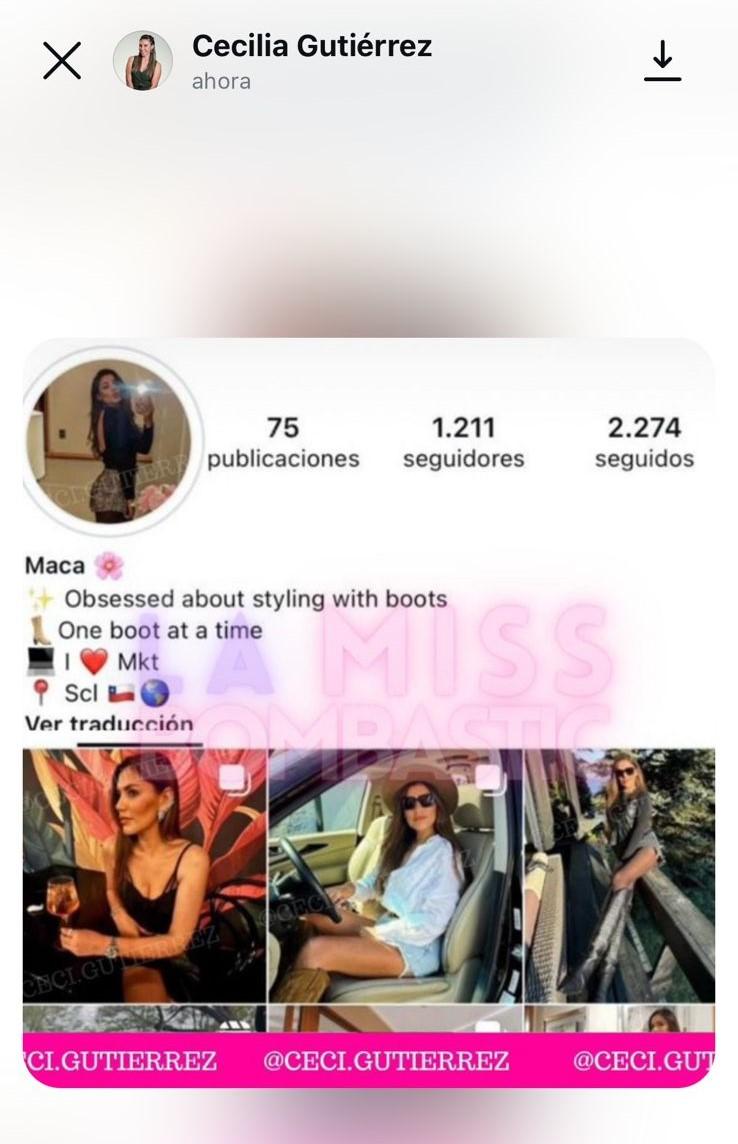
Task: Close the story with the X icon
Action: (x=61, y=60)
